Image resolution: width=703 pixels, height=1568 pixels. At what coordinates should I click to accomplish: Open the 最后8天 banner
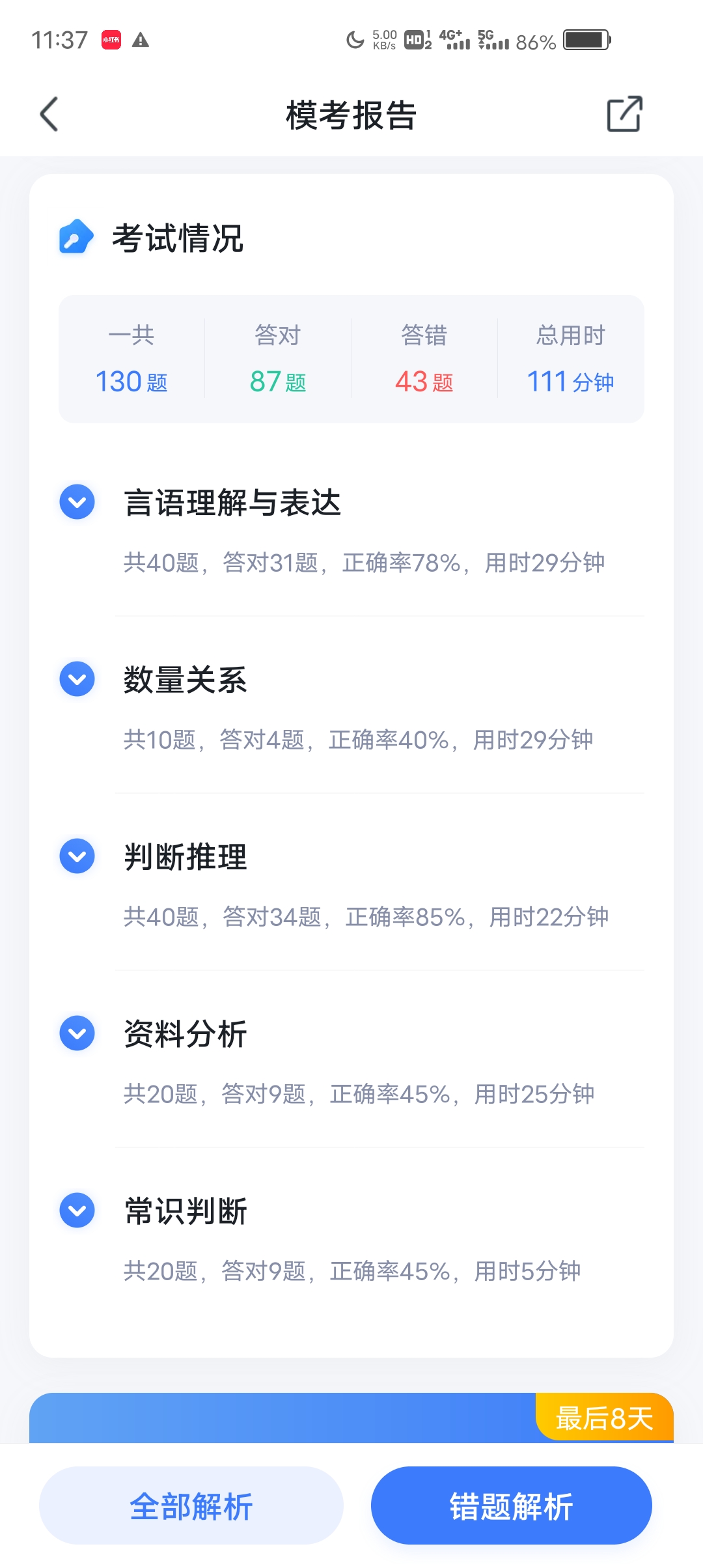[x=351, y=1420]
